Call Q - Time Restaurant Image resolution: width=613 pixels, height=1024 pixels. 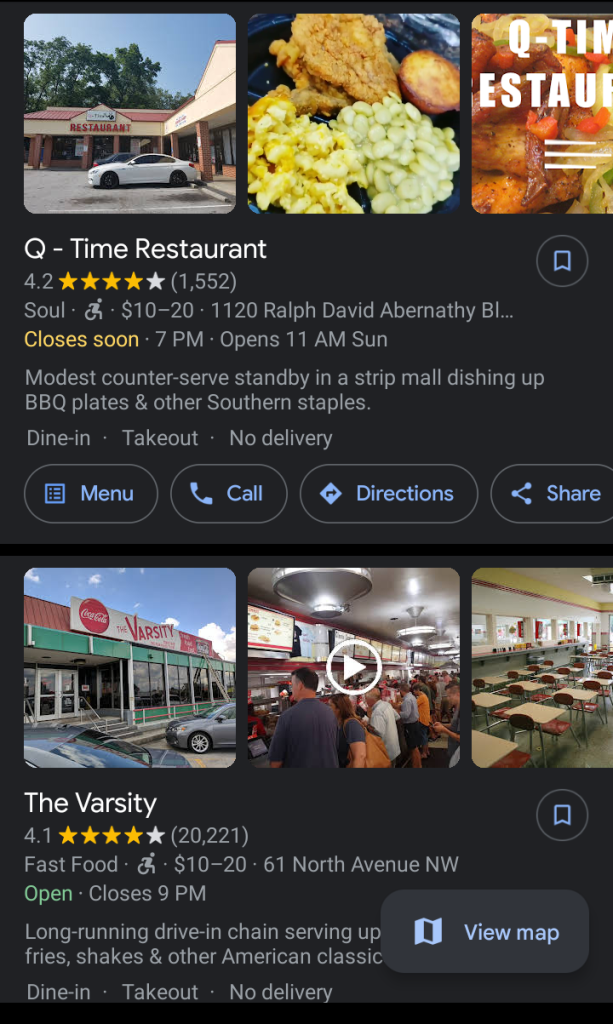point(228,493)
